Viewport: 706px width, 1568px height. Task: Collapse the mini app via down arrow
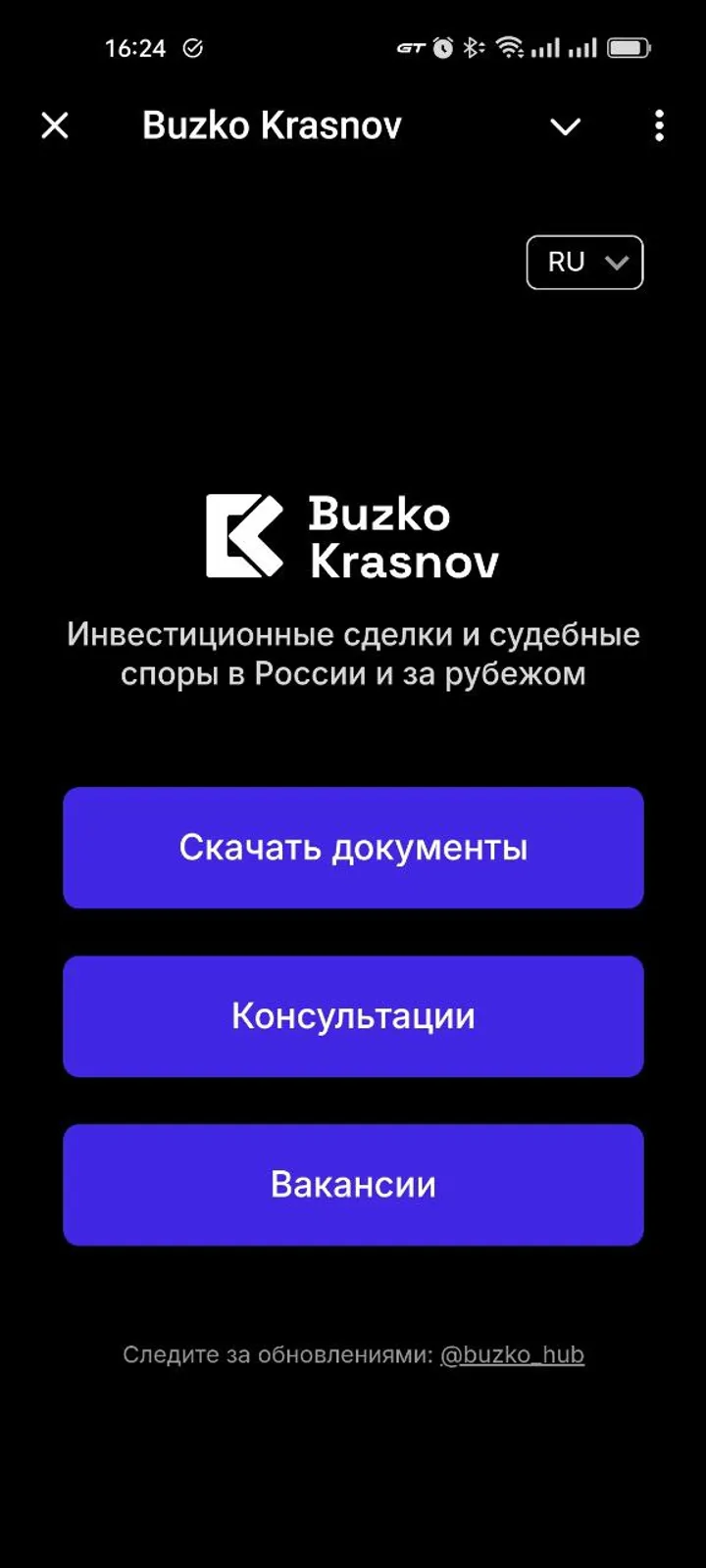566,127
